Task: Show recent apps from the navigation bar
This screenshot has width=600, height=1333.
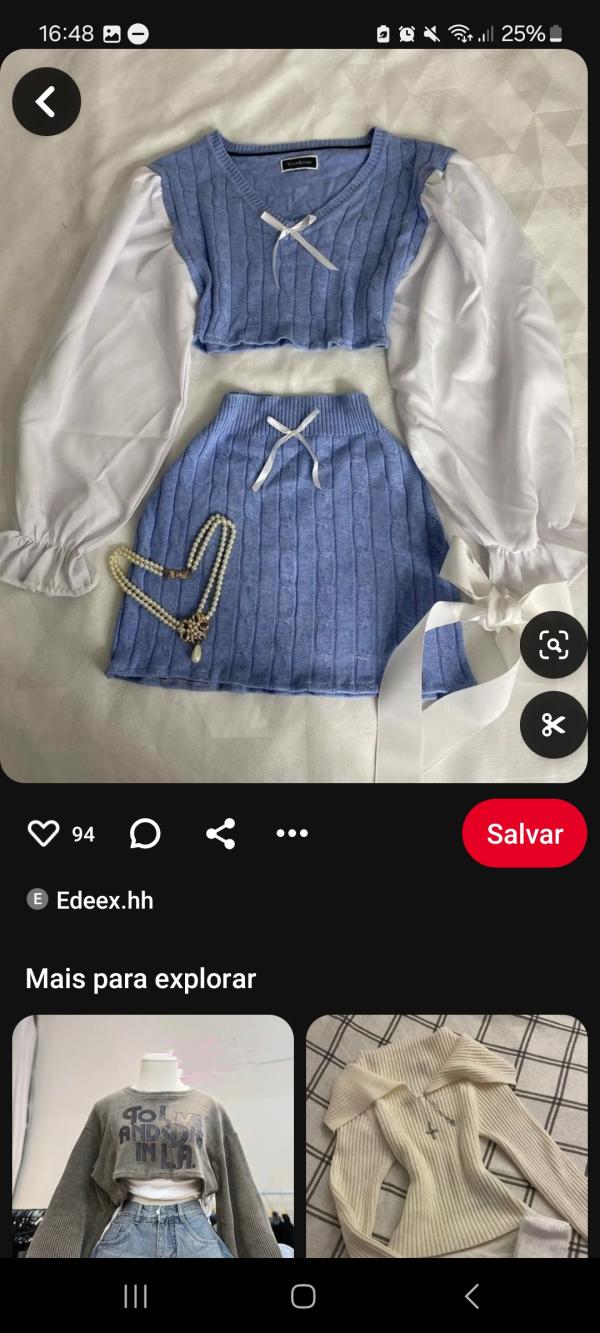Action: click(135, 1297)
